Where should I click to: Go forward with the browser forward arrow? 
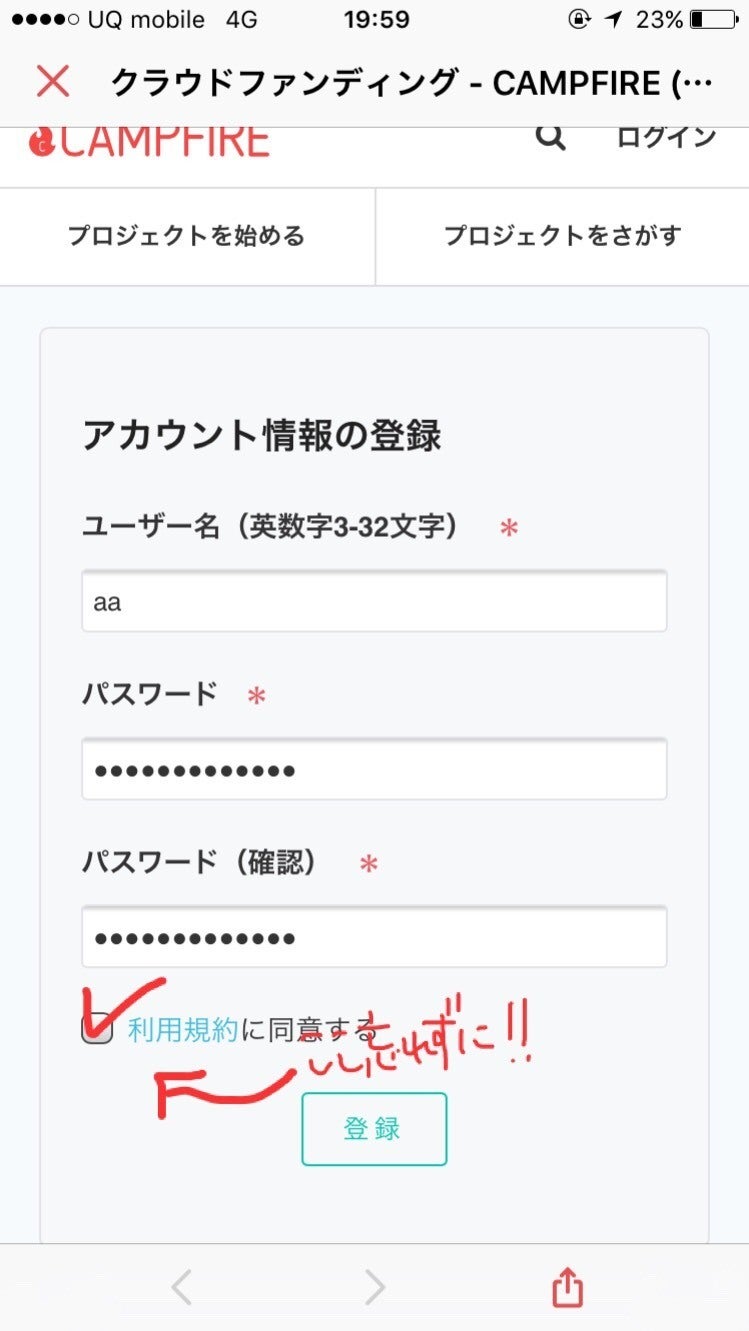pos(374,1288)
